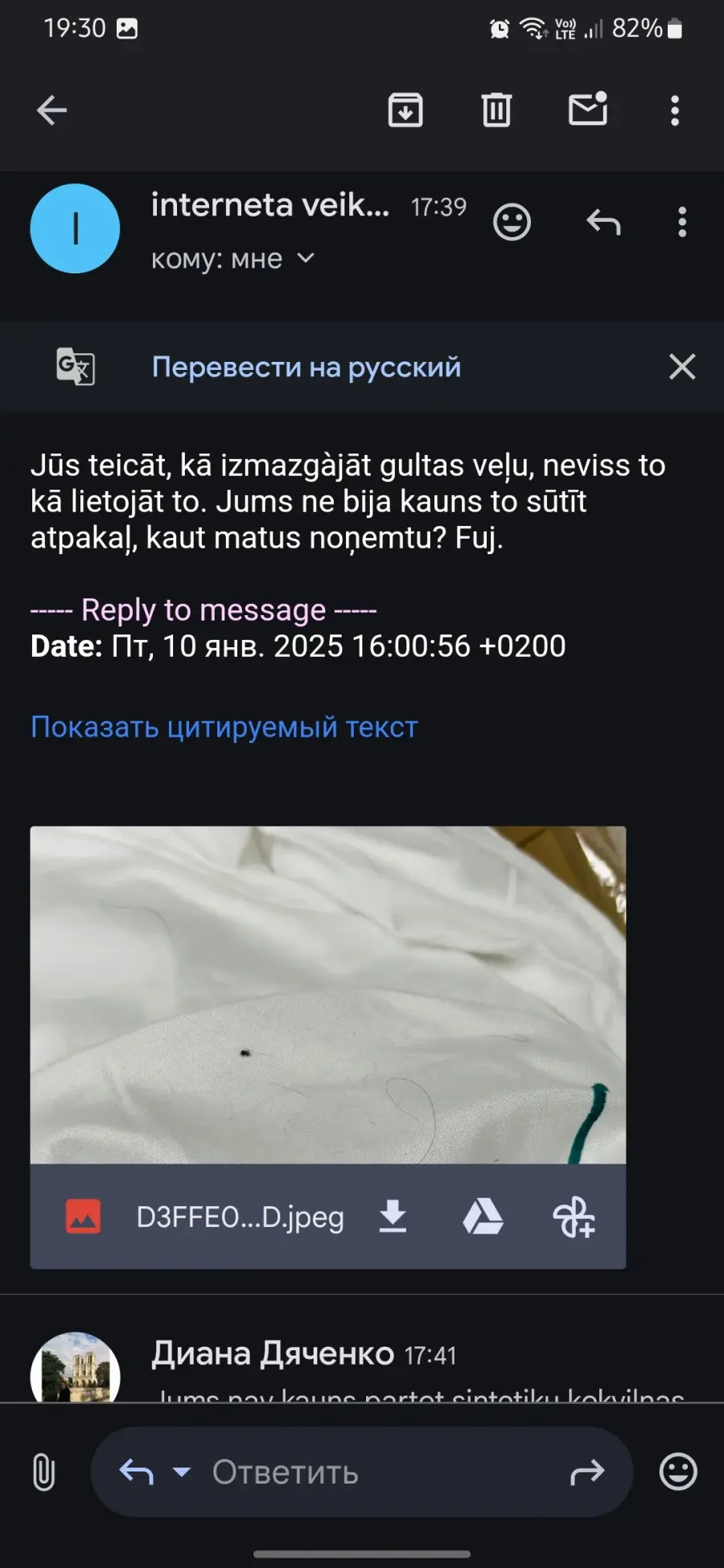This screenshot has width=724, height=1568.
Task: Forward the email with the arrow
Action: 587,1472
